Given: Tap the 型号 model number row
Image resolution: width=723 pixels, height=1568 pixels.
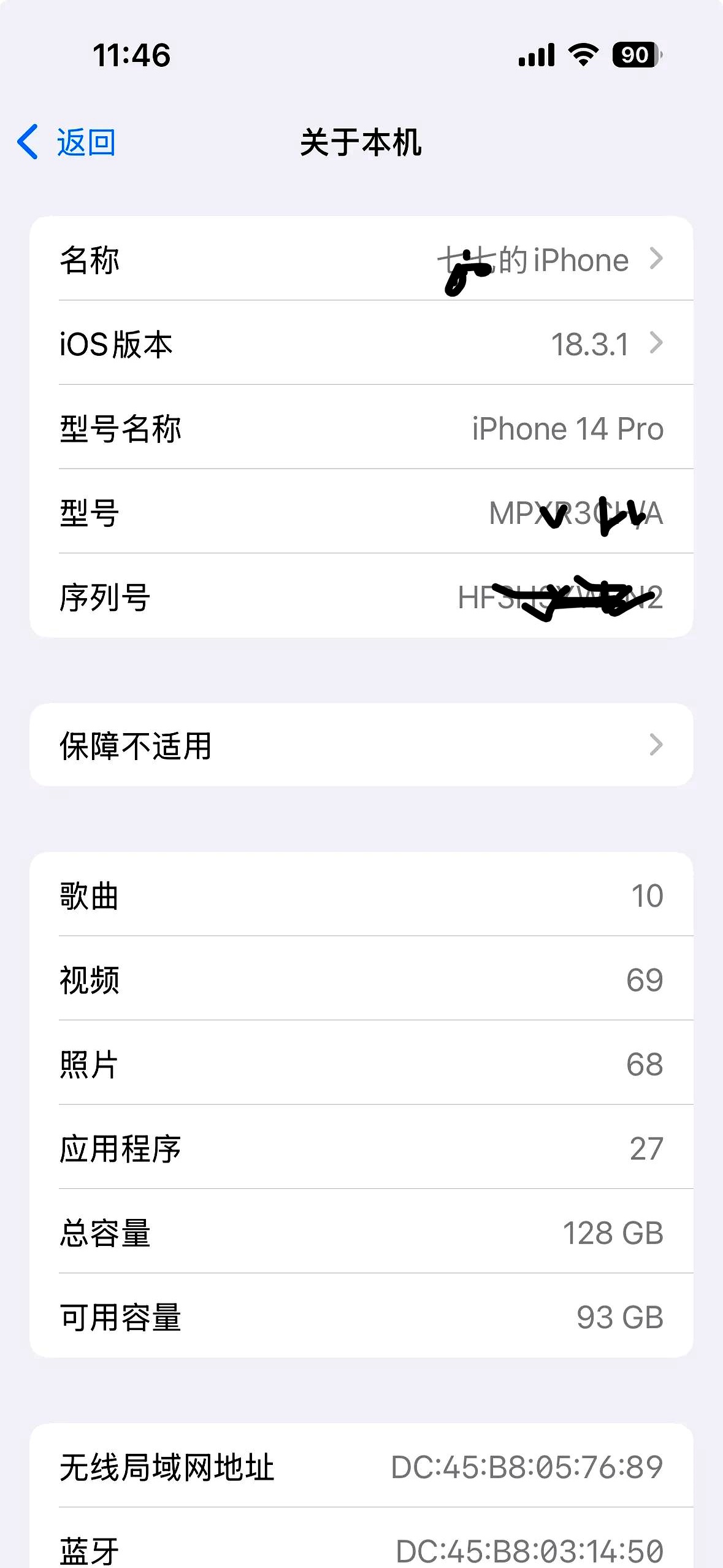Looking at the screenshot, I should click(362, 514).
